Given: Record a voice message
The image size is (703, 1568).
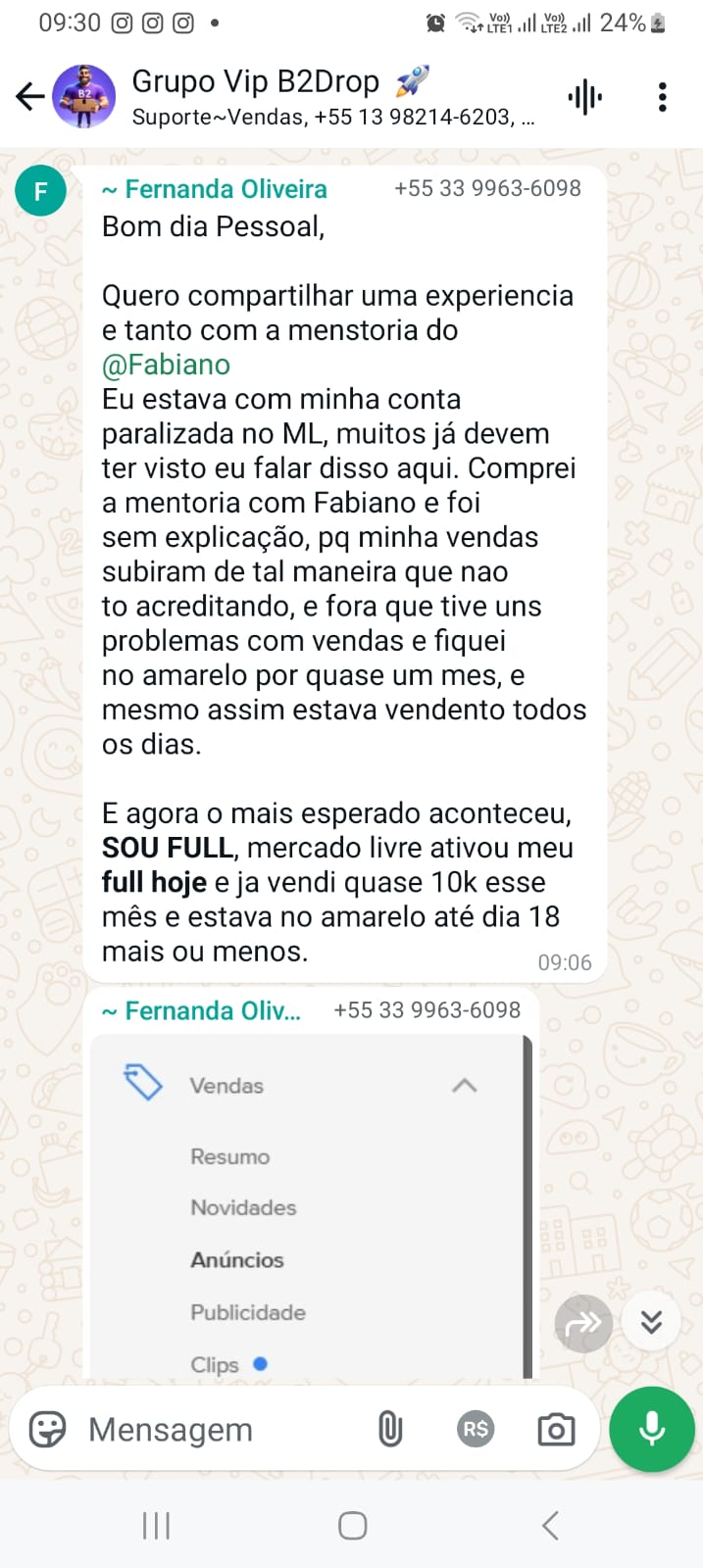Looking at the screenshot, I should point(652,1430).
